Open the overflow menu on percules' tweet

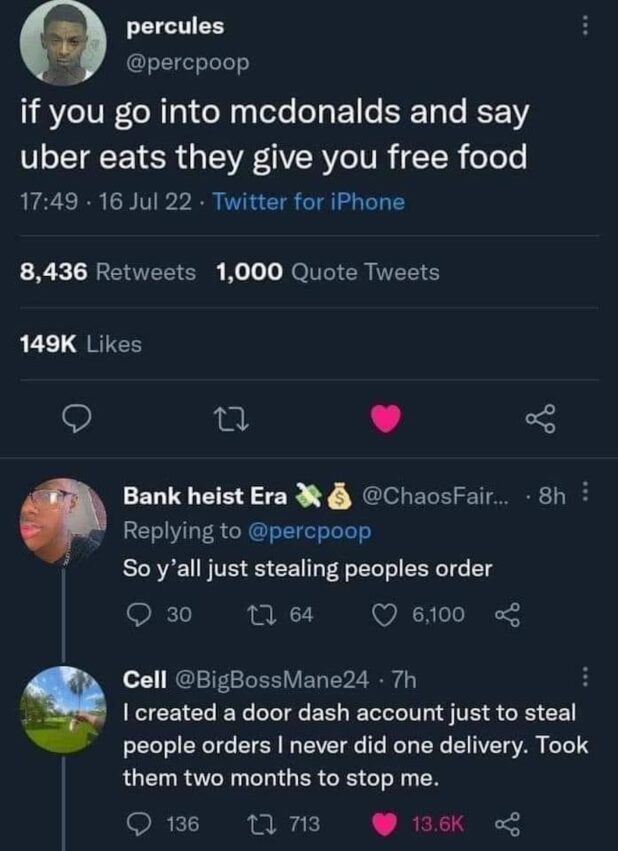point(586,29)
